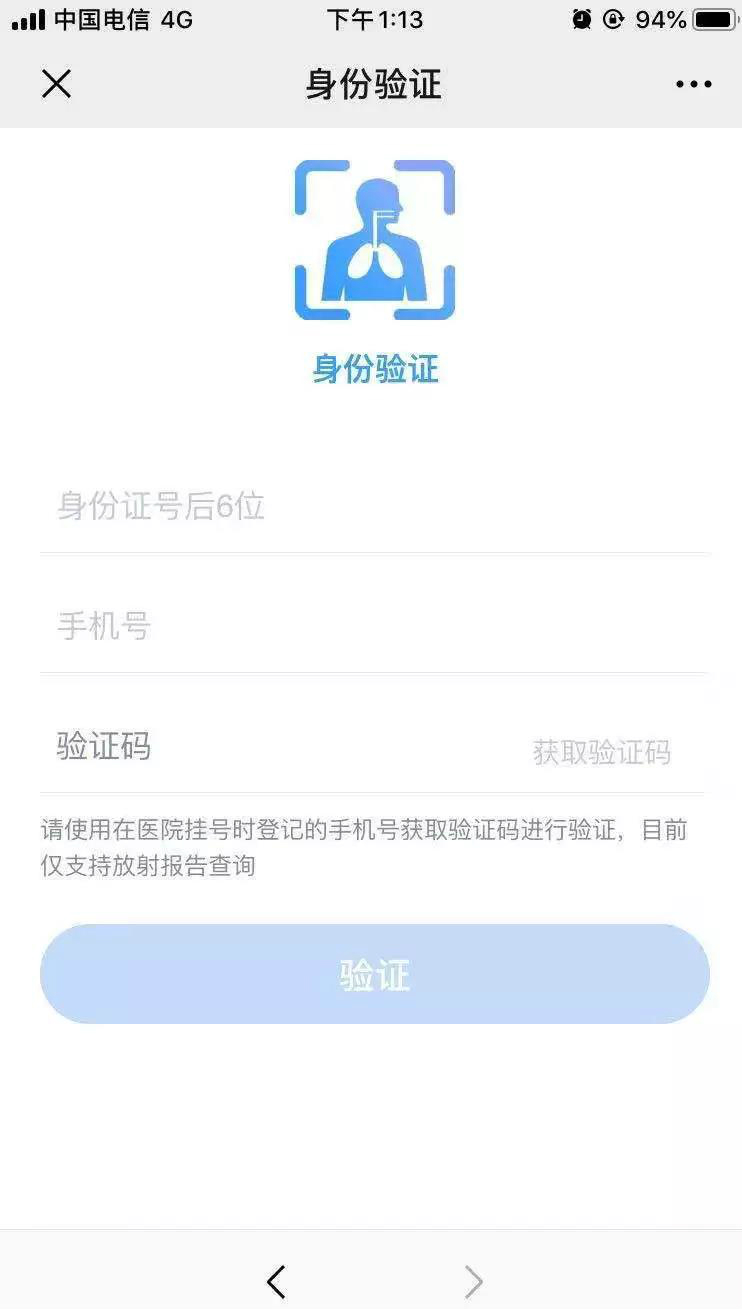Image resolution: width=742 pixels, height=1309 pixels.
Task: Open the three-dot overflow menu
Action: 693,84
